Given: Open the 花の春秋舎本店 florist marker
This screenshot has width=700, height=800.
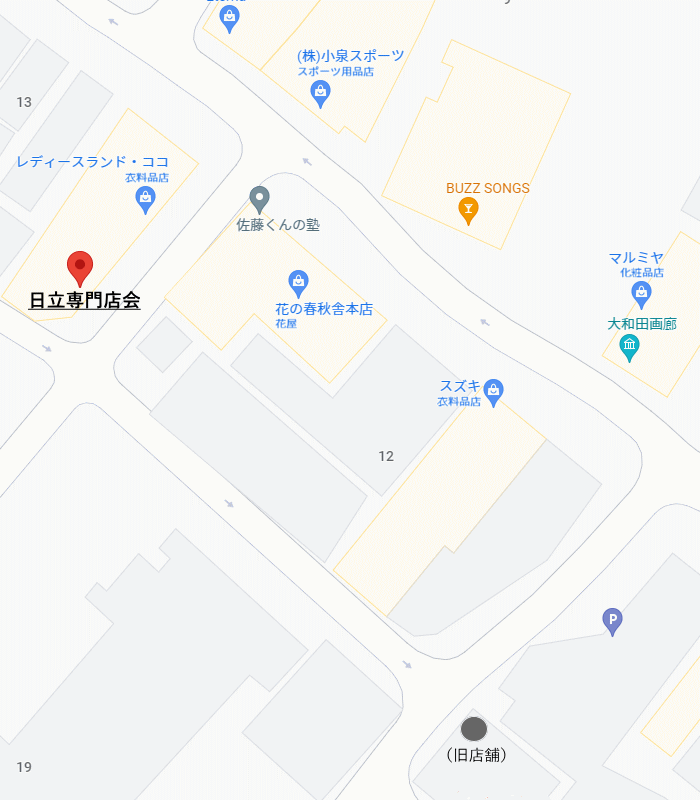Looking at the screenshot, I should coord(298,282).
